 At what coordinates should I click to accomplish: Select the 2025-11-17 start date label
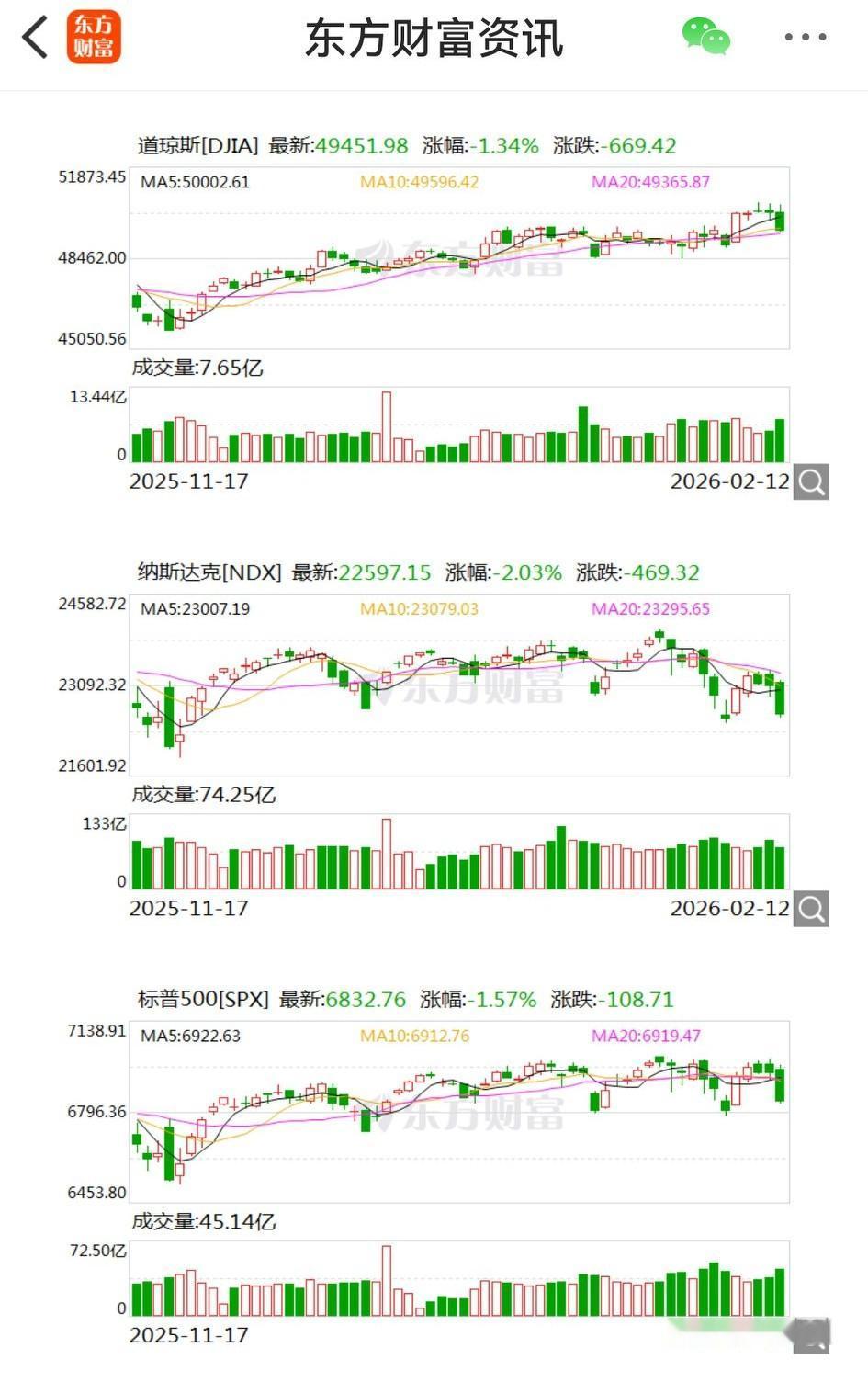point(189,480)
